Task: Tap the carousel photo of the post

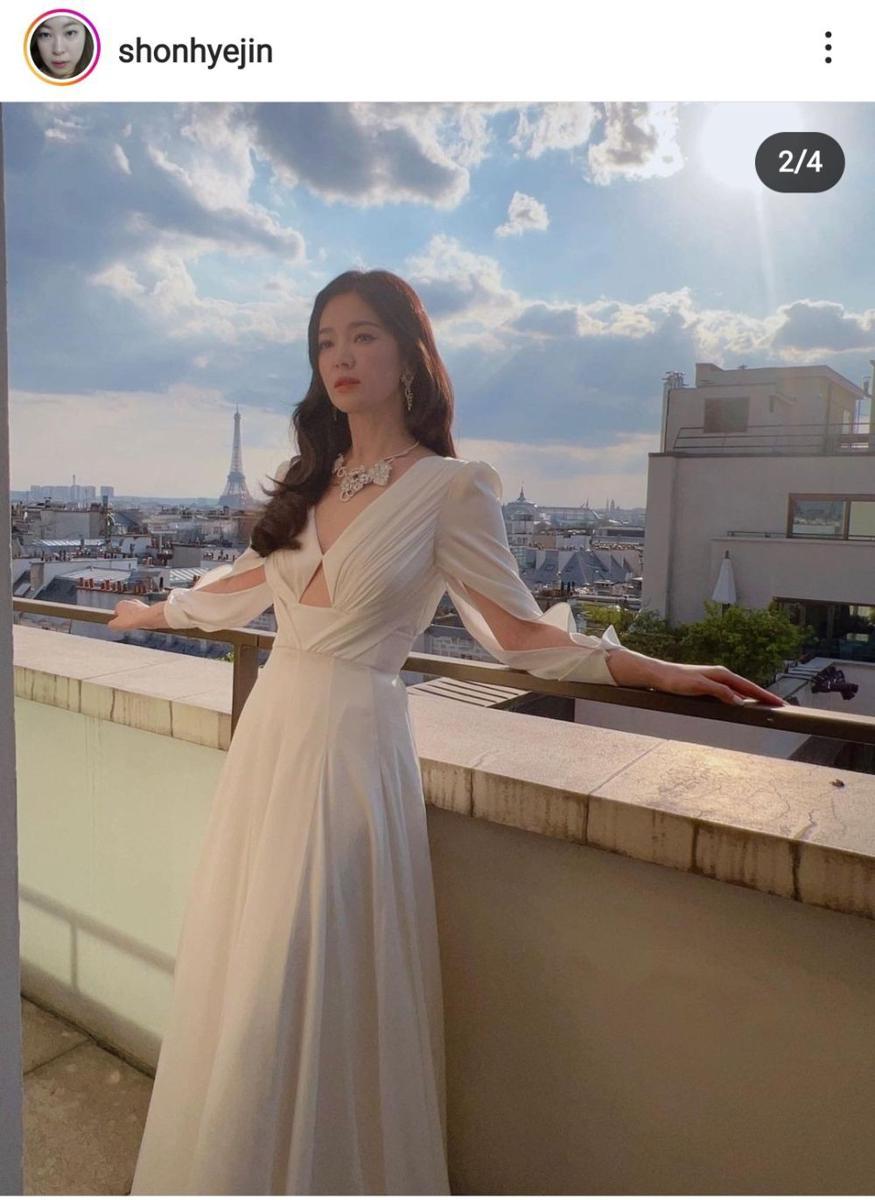Action: (x=437, y=650)
